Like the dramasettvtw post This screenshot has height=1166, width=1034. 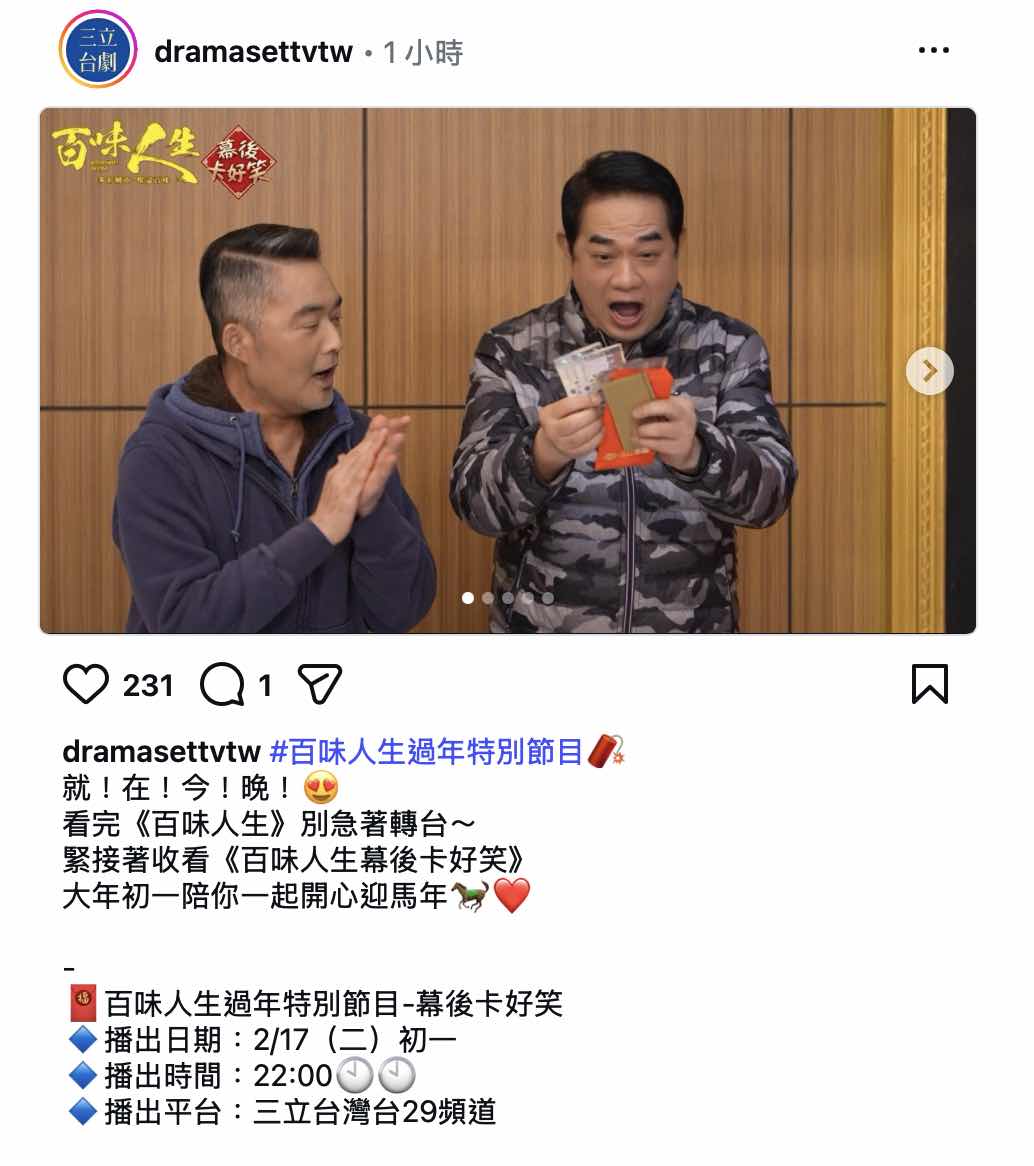(85, 685)
